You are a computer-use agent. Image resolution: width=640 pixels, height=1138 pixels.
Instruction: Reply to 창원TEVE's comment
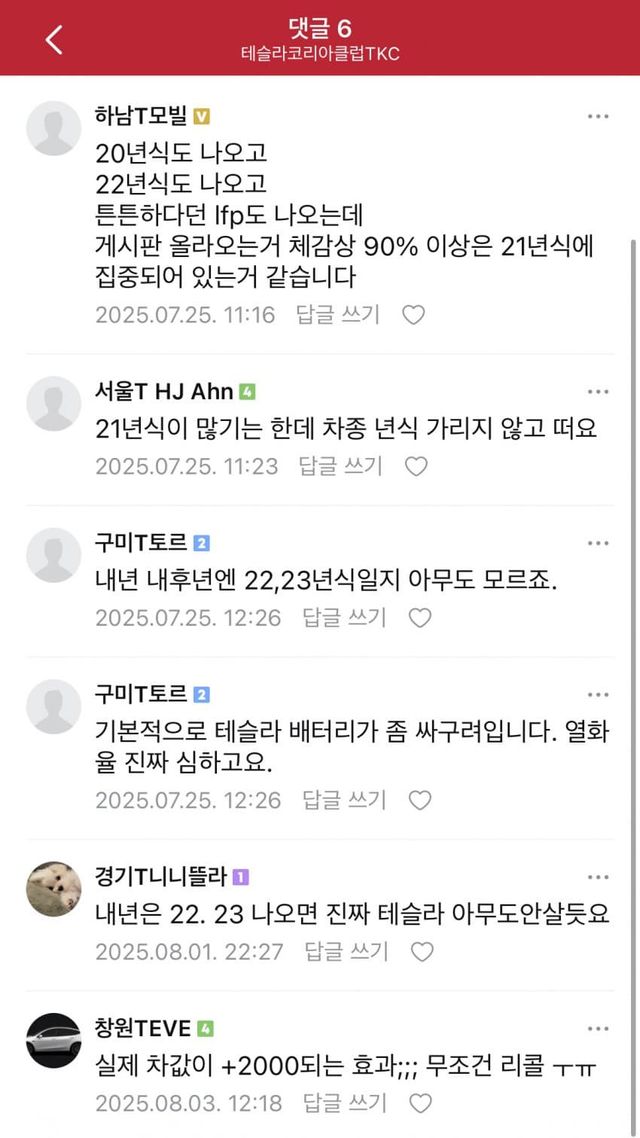[344, 1103]
